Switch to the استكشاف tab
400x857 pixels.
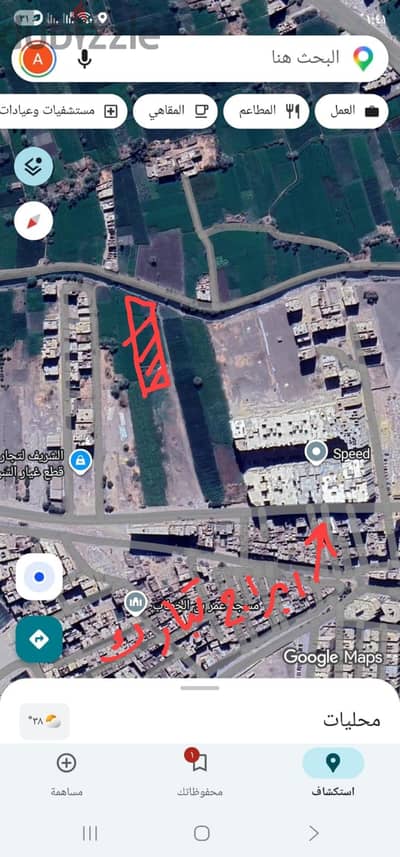click(333, 773)
